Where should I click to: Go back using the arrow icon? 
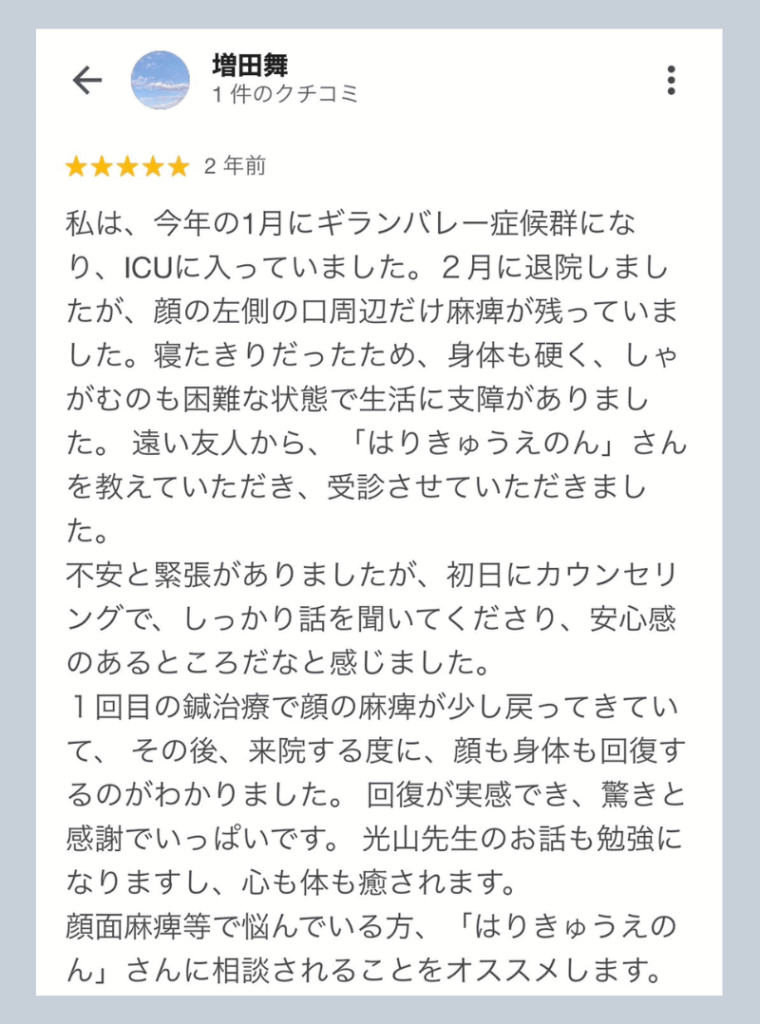(x=88, y=81)
